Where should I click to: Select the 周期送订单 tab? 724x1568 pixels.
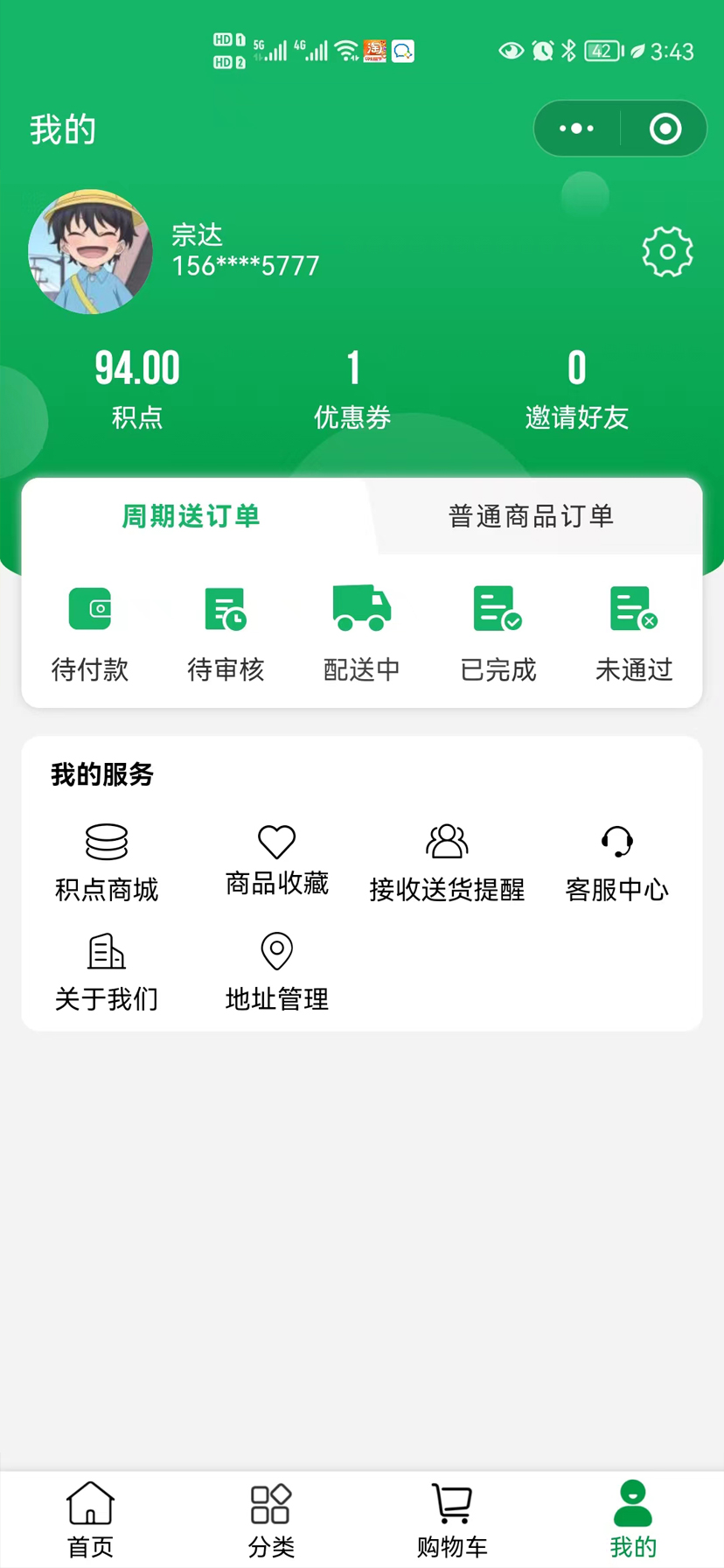click(x=191, y=516)
